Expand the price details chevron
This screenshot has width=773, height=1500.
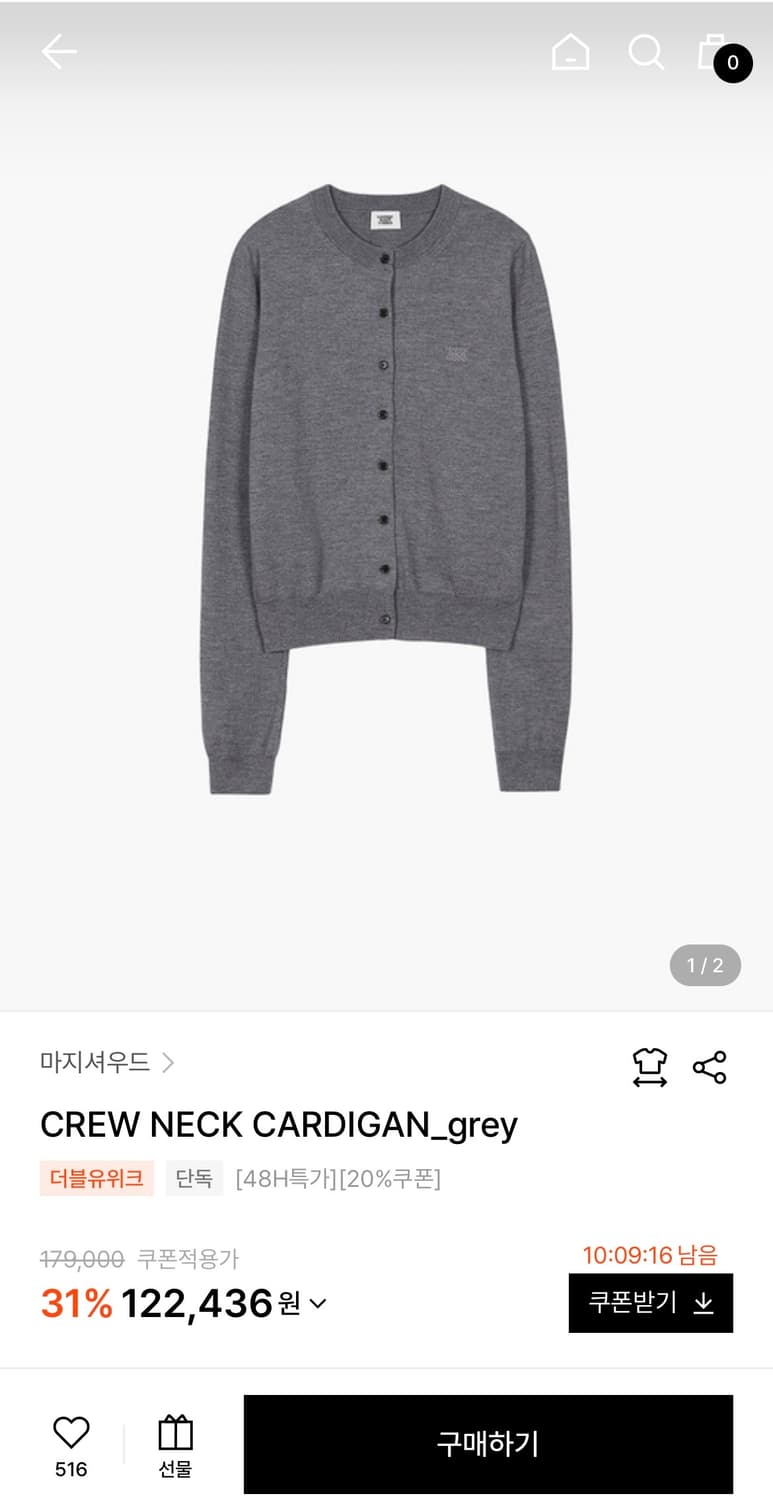(x=318, y=1303)
